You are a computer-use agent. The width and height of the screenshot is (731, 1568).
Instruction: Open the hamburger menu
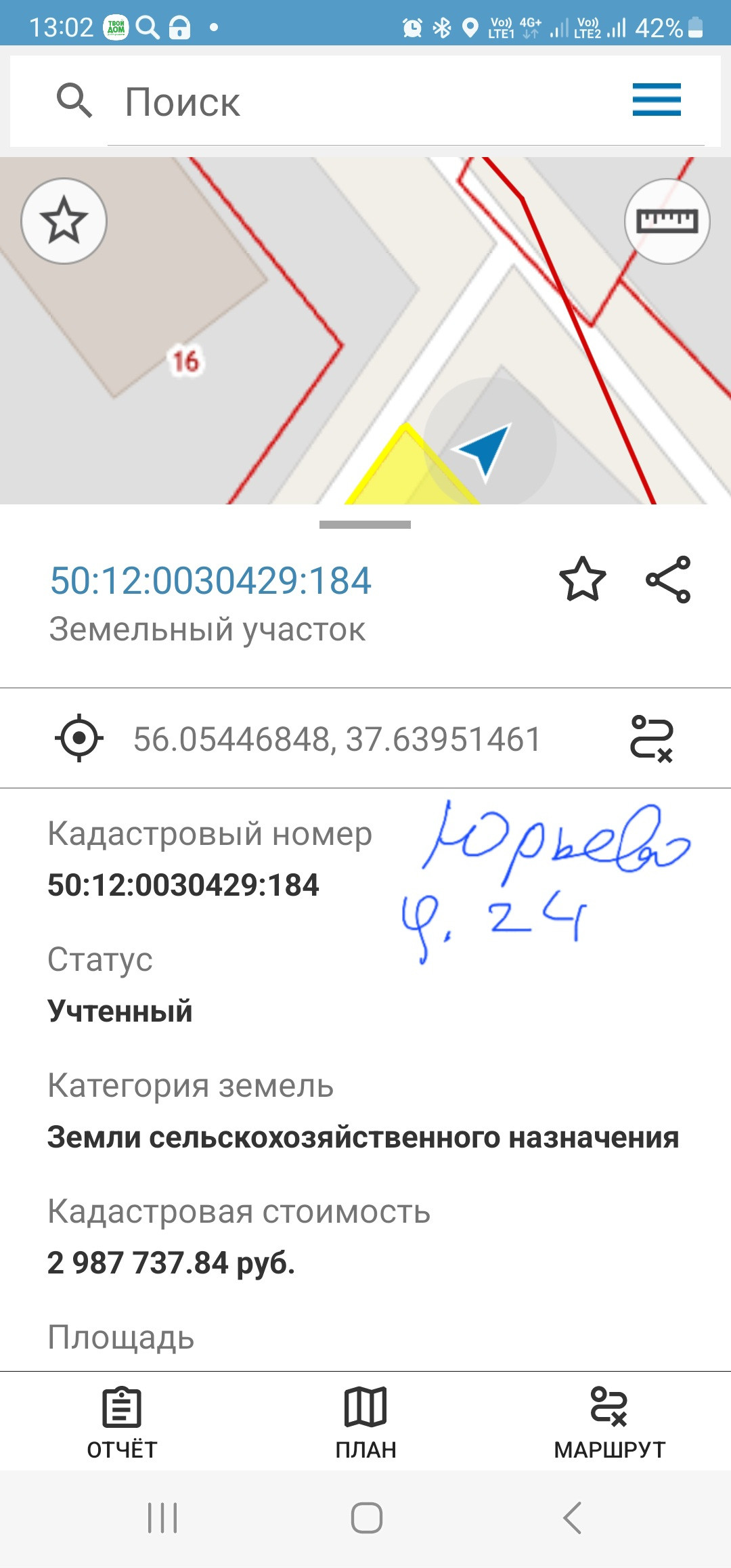point(657,100)
